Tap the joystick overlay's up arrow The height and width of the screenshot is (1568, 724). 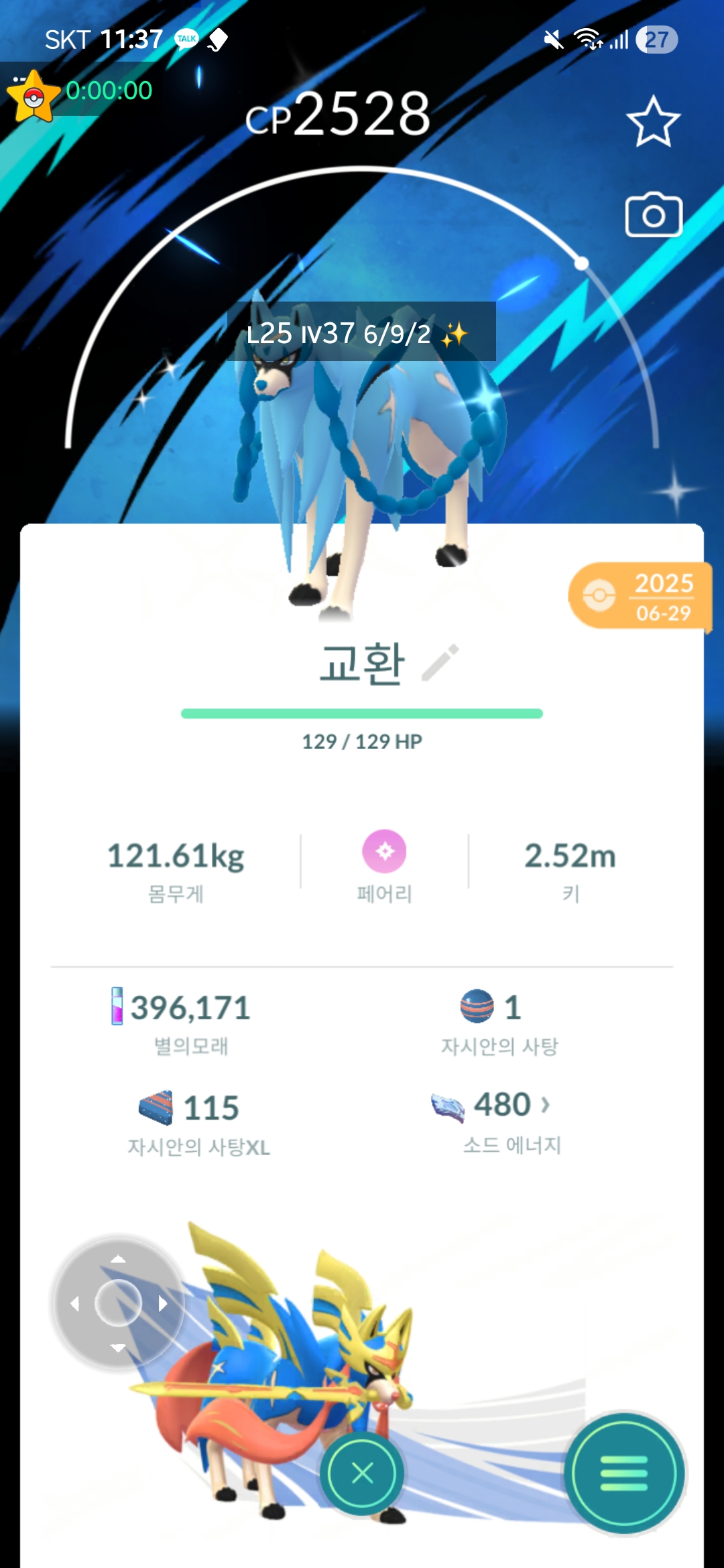[118, 1259]
